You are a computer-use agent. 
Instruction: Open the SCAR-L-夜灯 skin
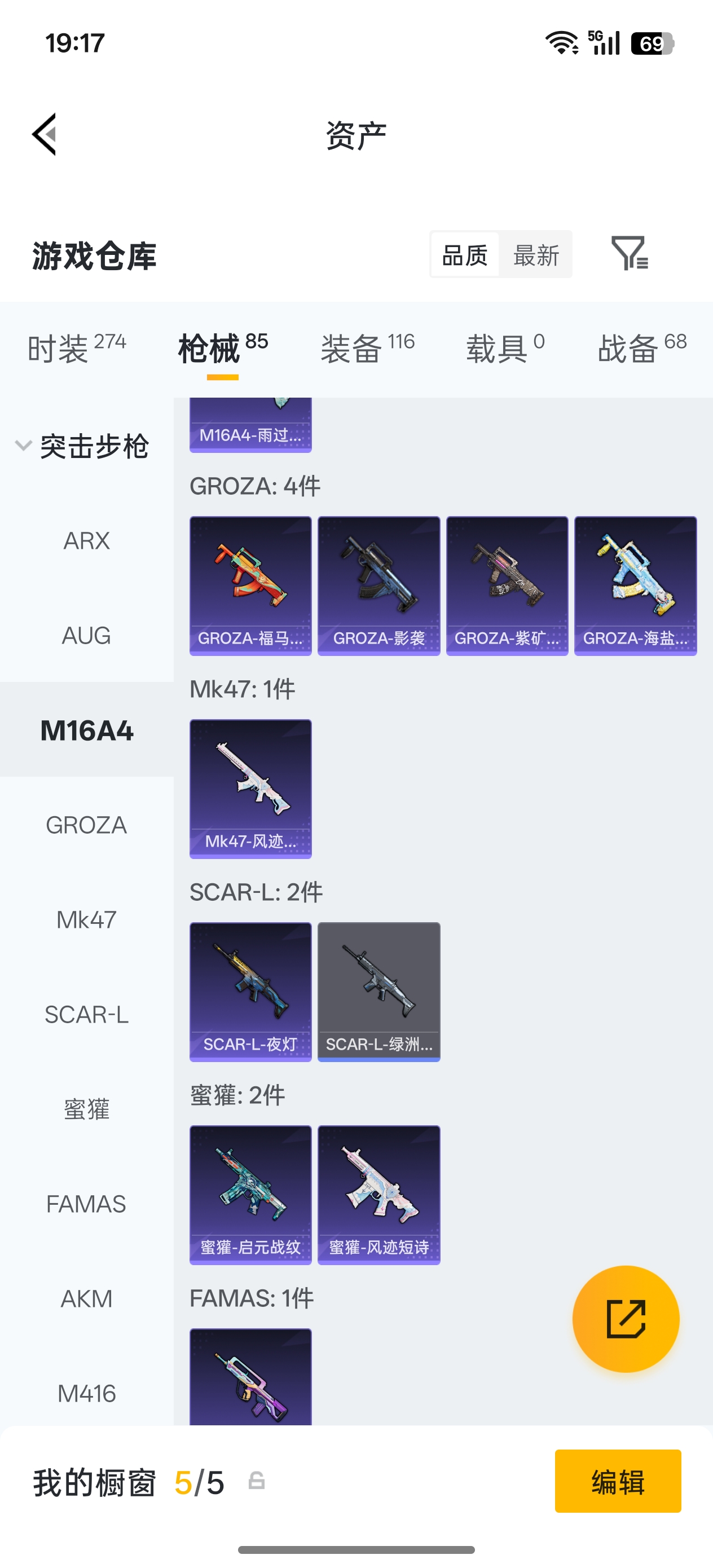pyautogui.click(x=250, y=992)
